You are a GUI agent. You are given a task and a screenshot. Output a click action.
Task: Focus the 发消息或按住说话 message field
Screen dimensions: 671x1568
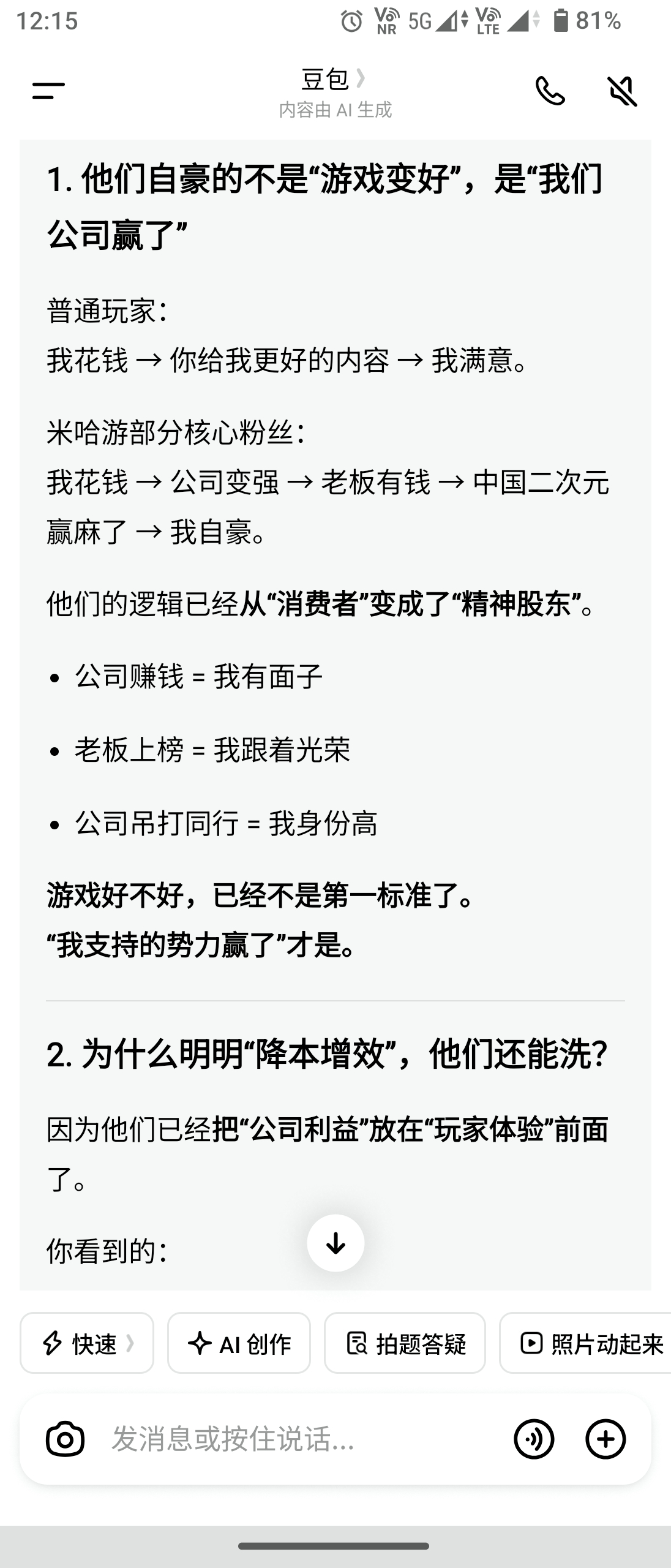[300, 1439]
